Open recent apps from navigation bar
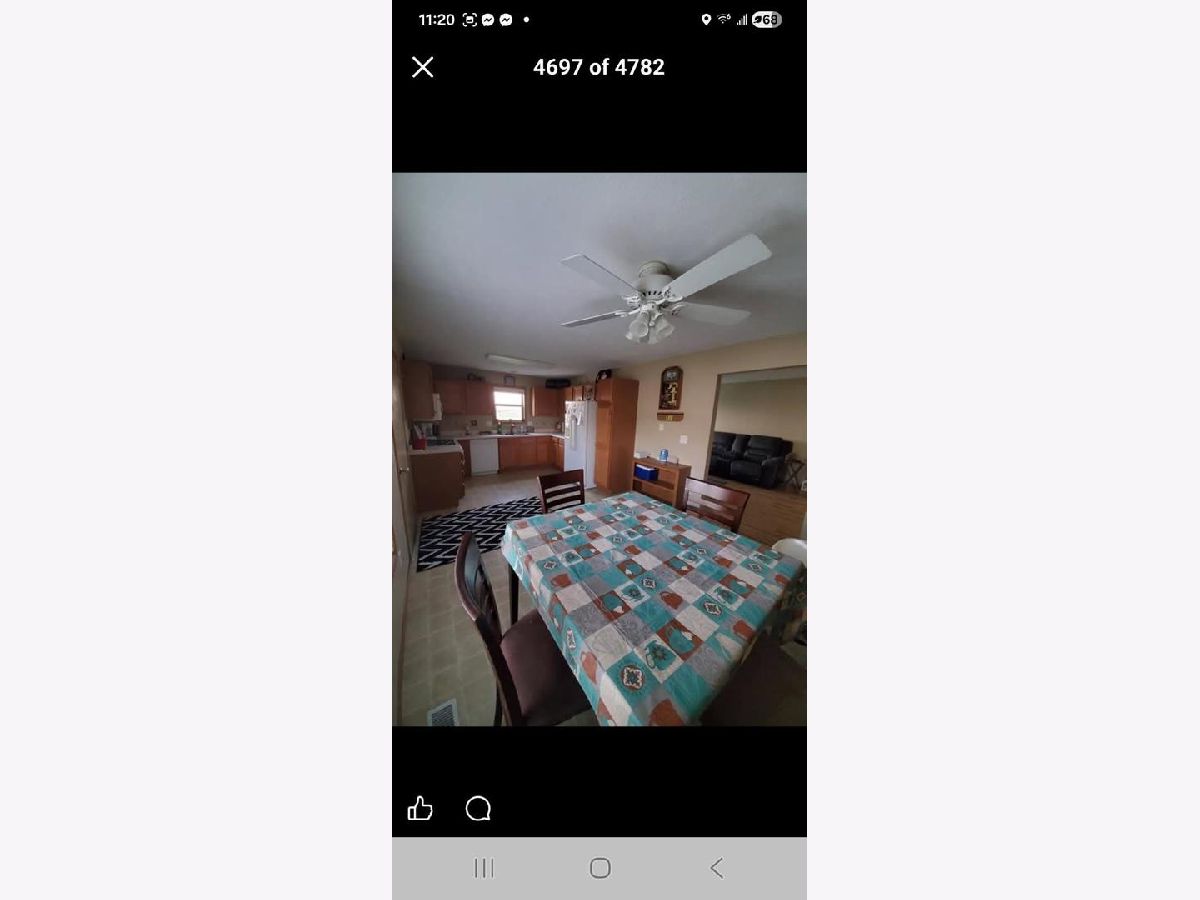Screen dimensions: 1200x900 tap(484, 868)
